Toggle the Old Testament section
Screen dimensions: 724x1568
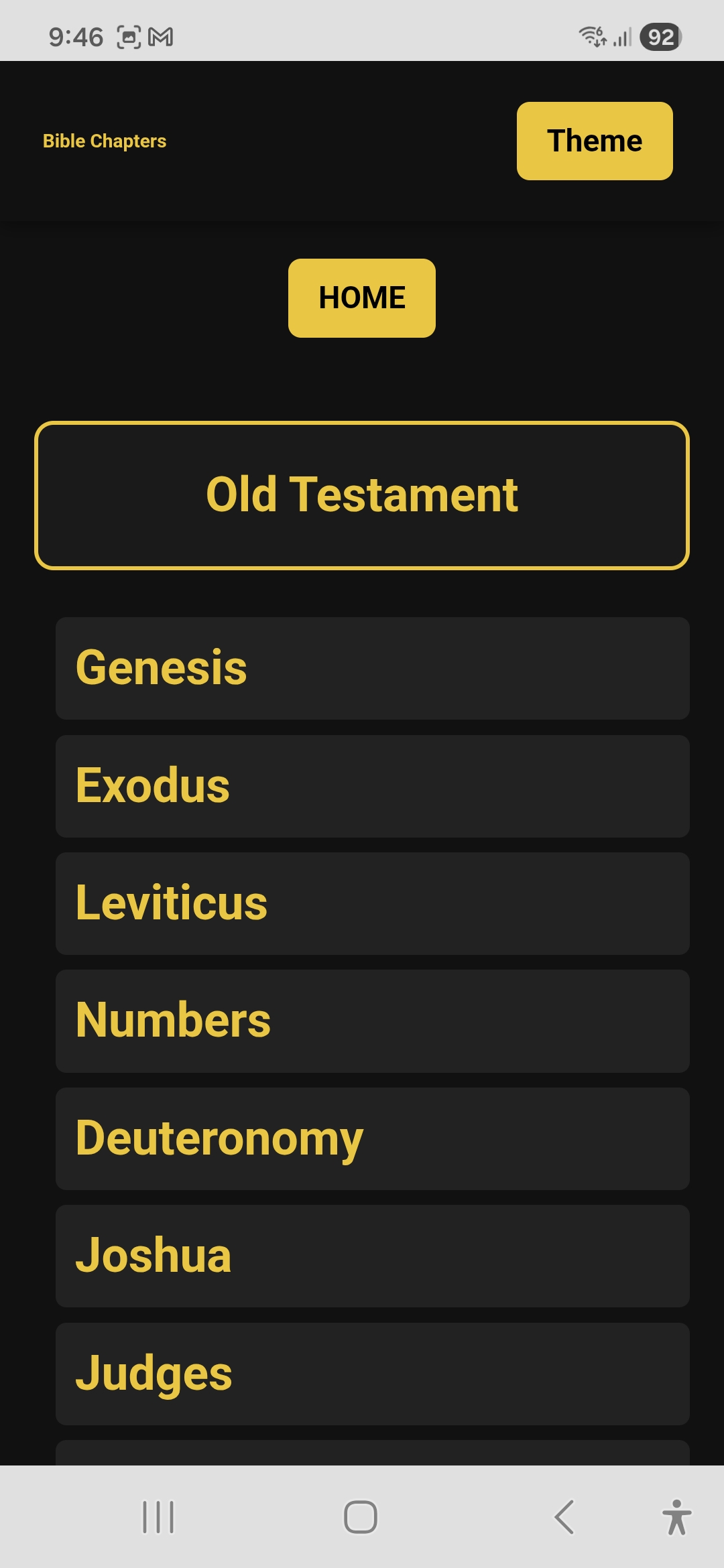[x=362, y=495]
